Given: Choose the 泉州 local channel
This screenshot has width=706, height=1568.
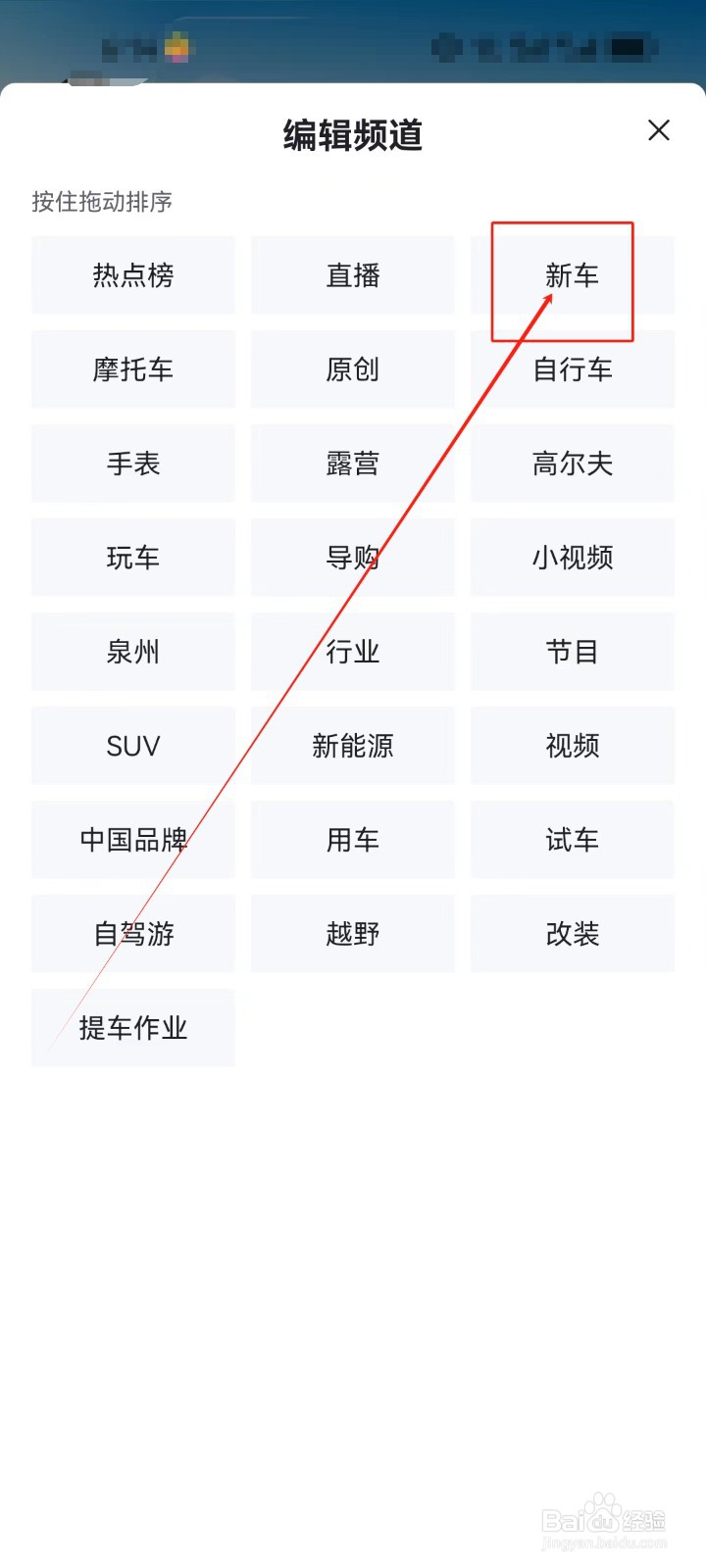Looking at the screenshot, I should pos(133,652).
